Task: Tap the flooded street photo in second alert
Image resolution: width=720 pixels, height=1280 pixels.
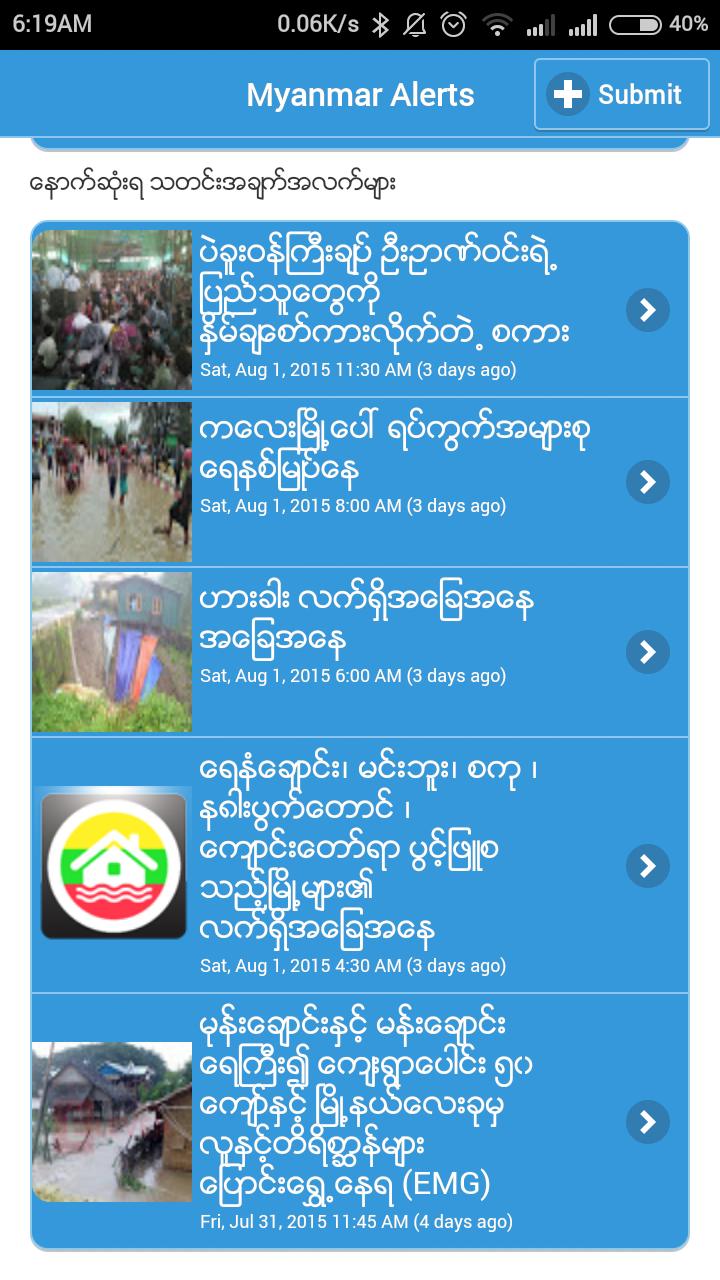Action: (110, 482)
